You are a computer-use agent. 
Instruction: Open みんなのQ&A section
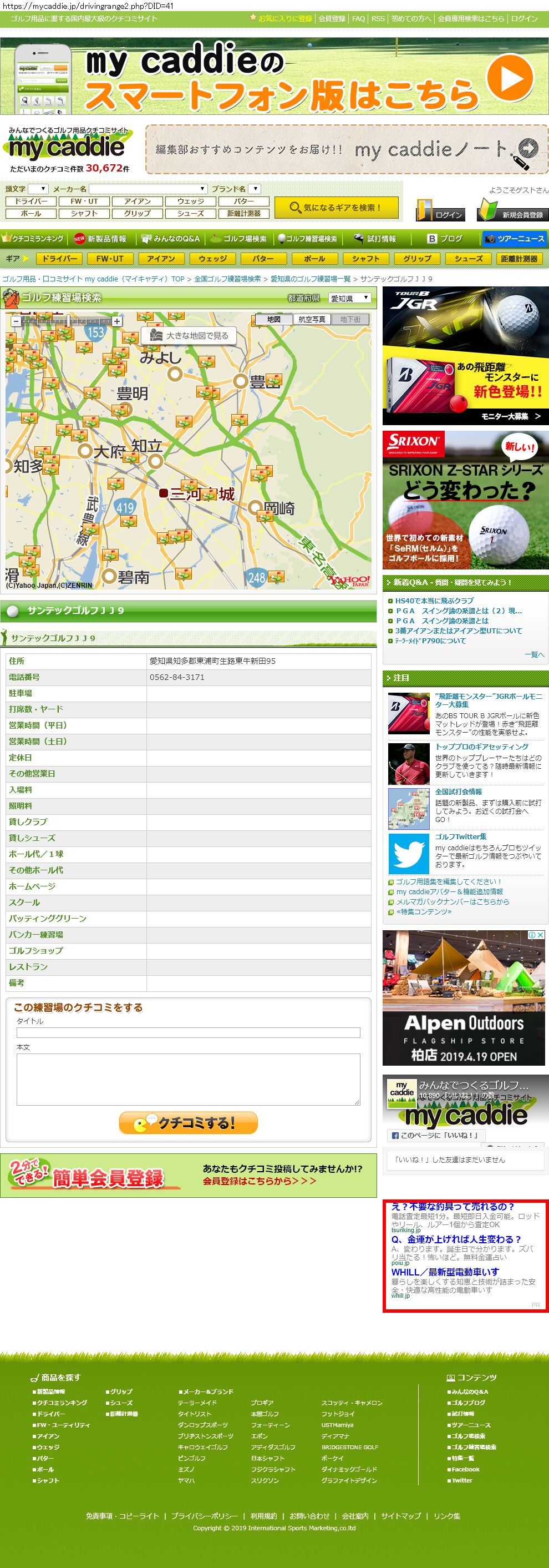point(171,239)
